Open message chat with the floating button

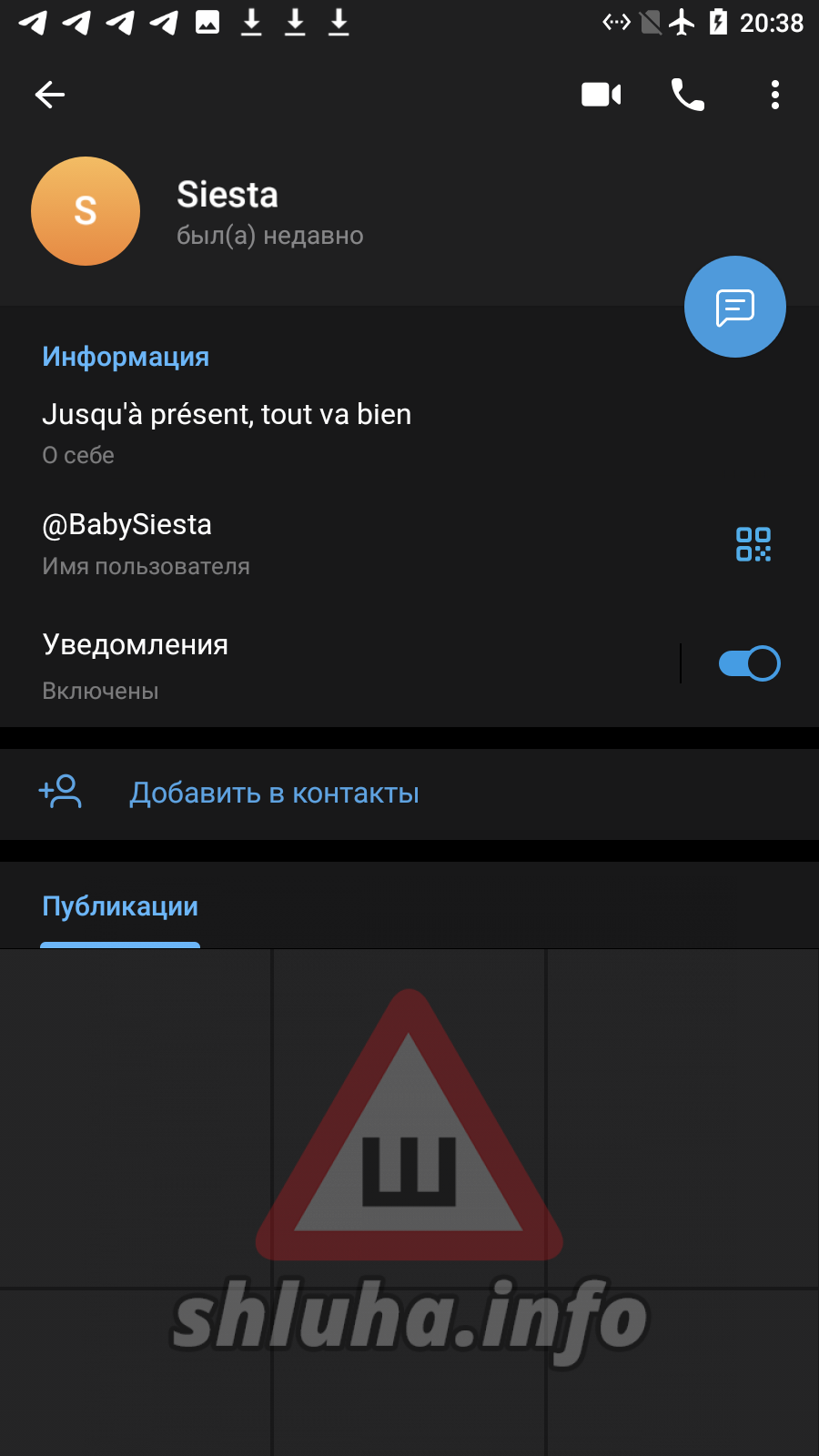point(735,307)
